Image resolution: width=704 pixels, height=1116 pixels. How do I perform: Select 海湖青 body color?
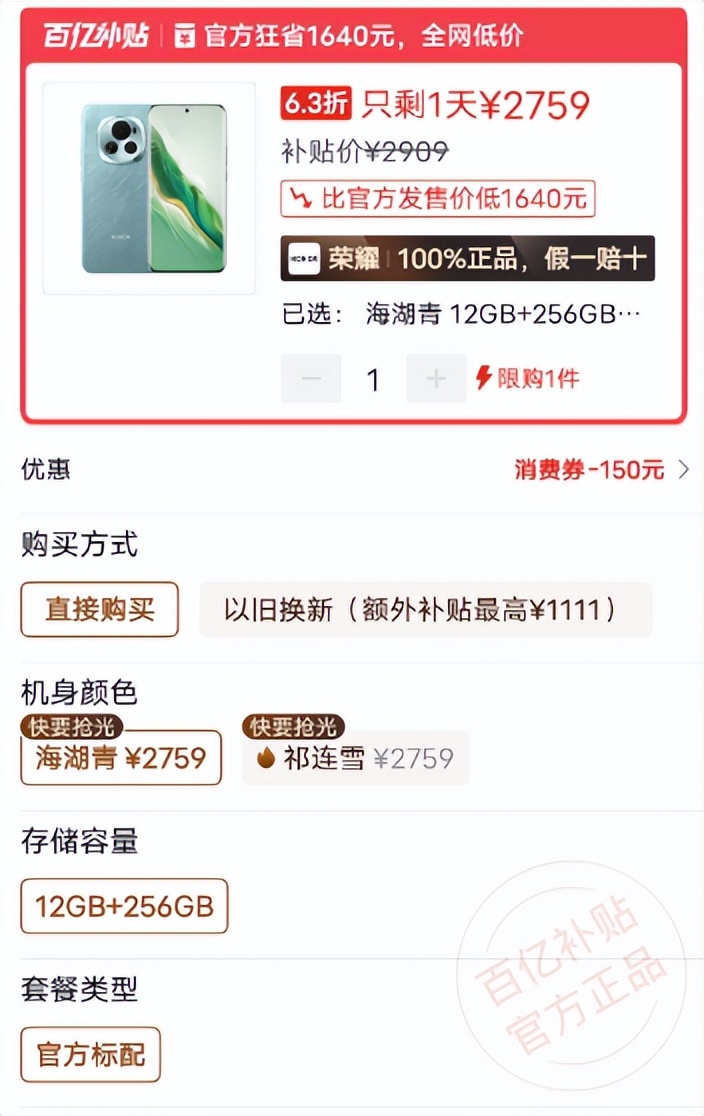click(121, 758)
